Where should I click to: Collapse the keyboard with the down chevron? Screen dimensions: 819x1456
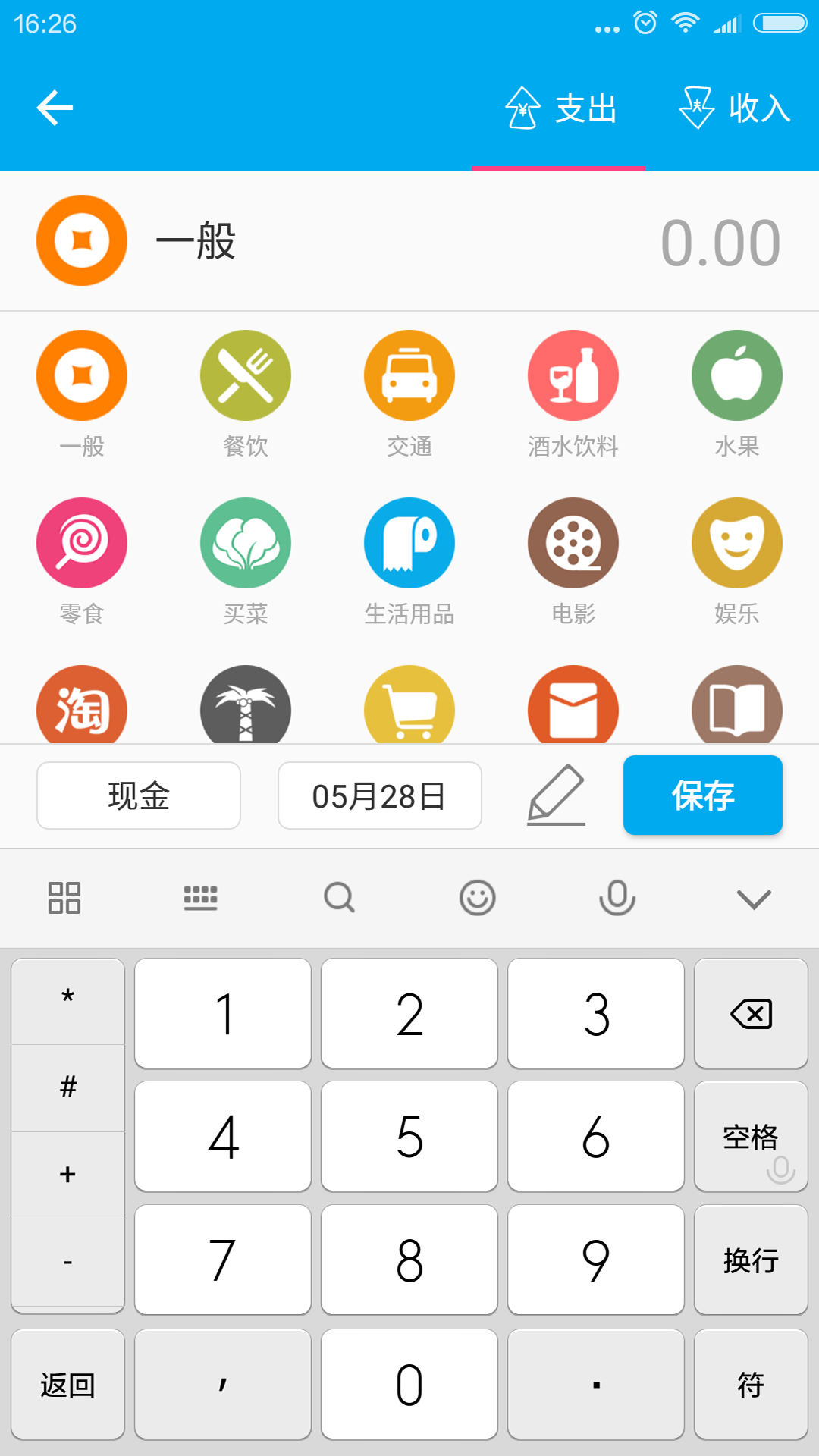coord(752,898)
